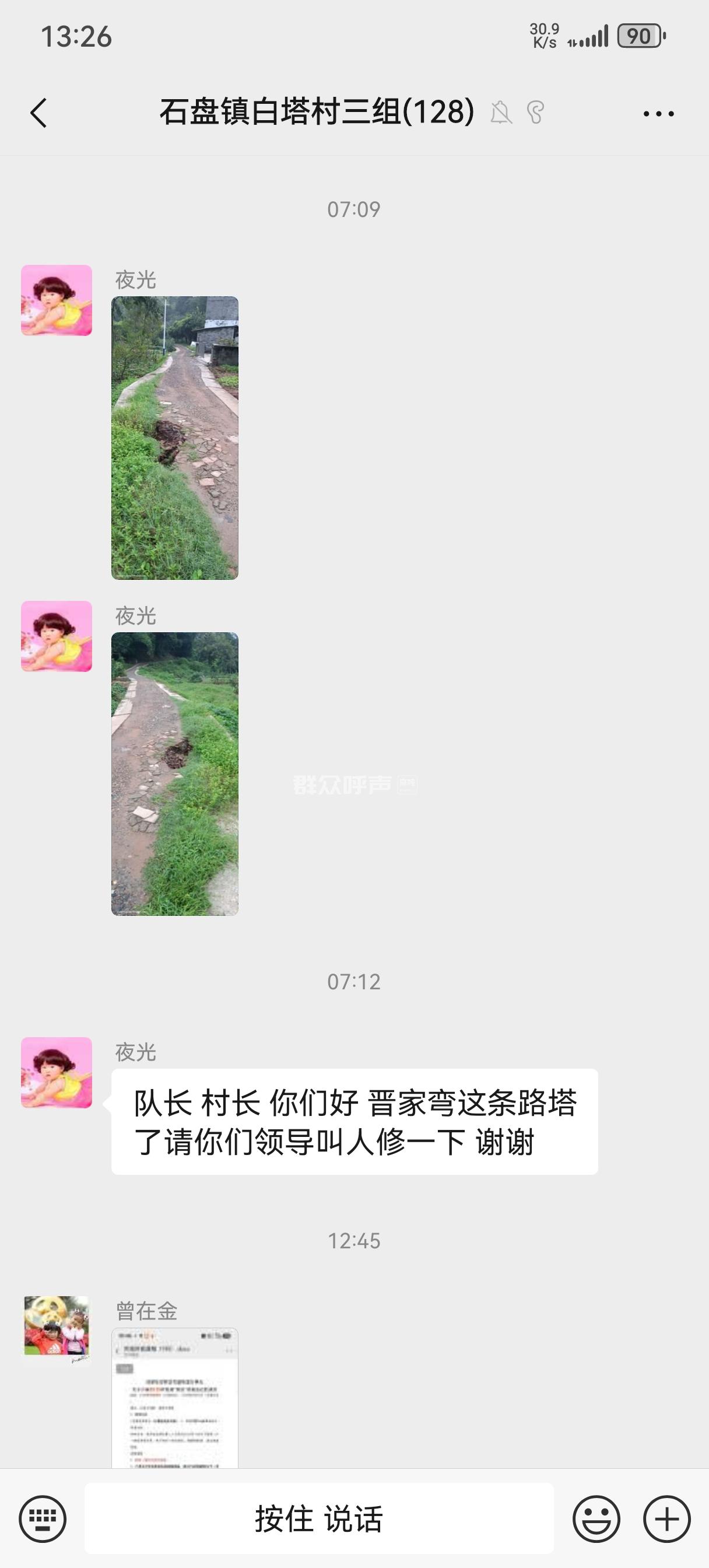This screenshot has width=709, height=1568.
Task: Open the emoji sticker panel
Action: click(x=596, y=1518)
